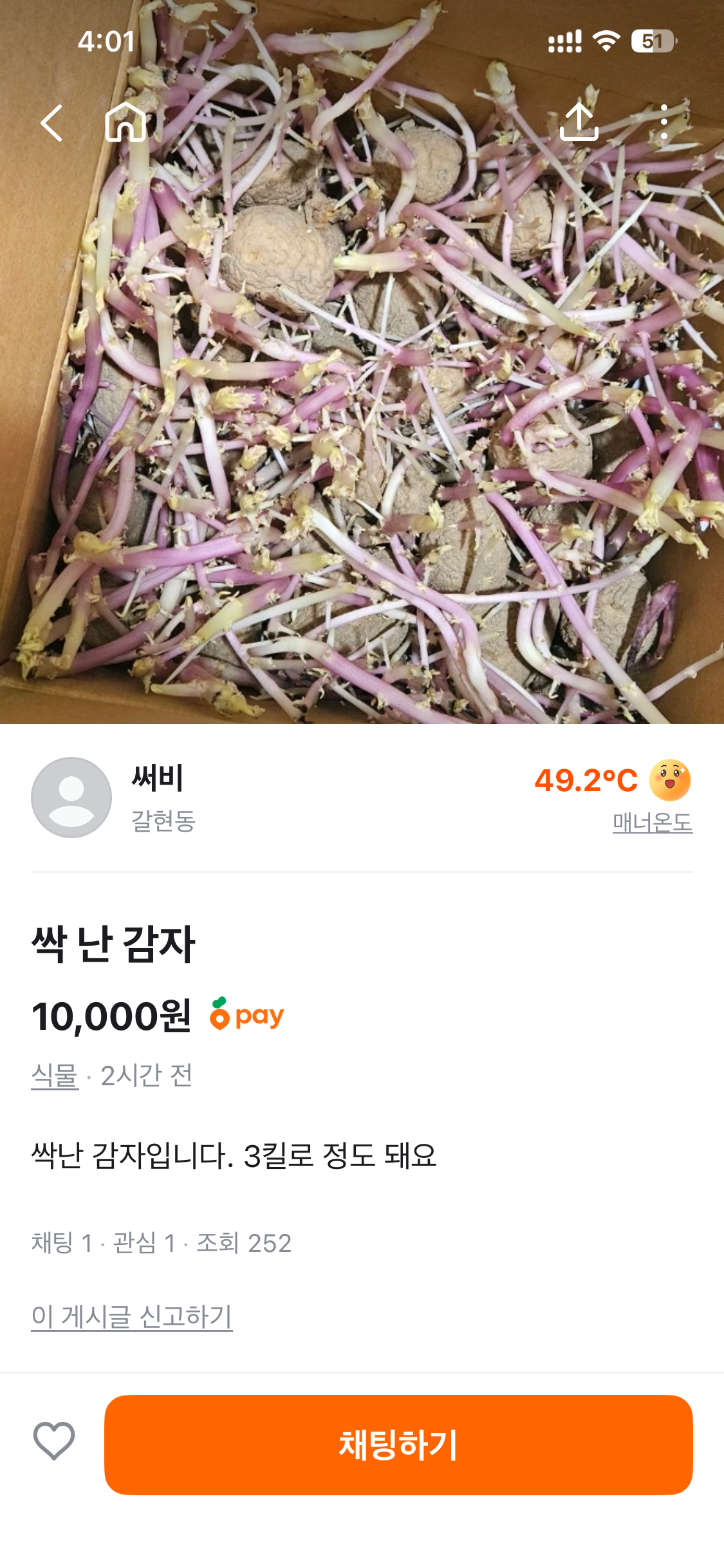Image resolution: width=724 pixels, height=1568 pixels.
Task: Open the 매너온도 info link
Action: (x=652, y=823)
